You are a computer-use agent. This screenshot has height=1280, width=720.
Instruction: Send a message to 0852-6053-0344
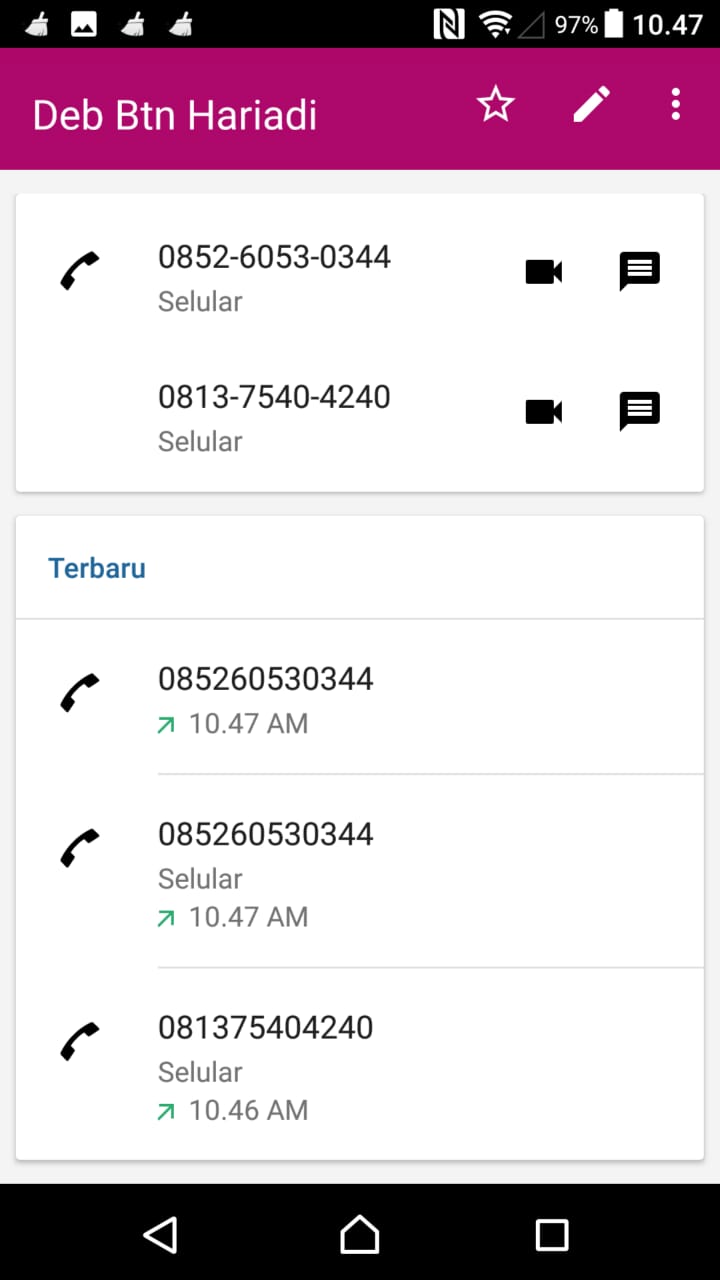(x=639, y=271)
